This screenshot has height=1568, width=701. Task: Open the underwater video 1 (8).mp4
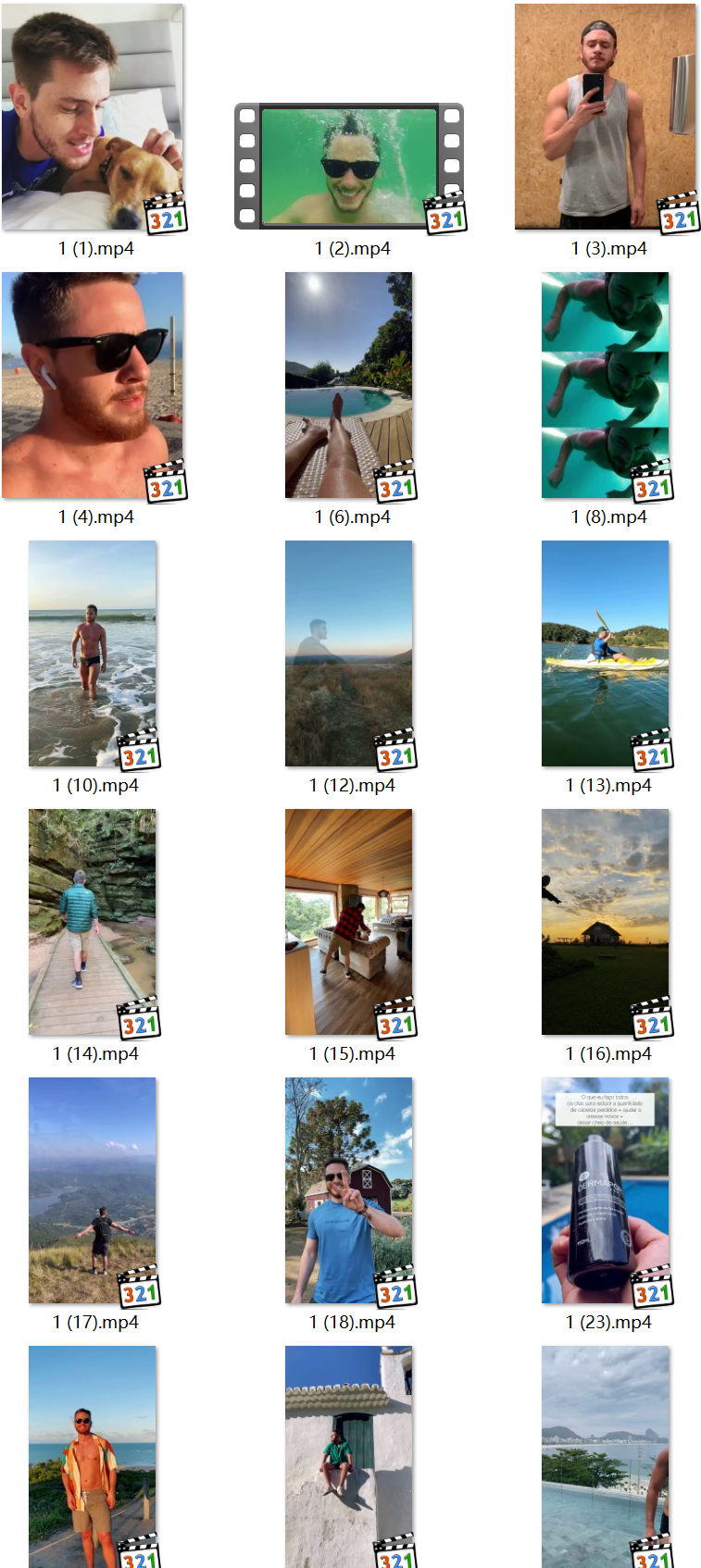click(605, 386)
